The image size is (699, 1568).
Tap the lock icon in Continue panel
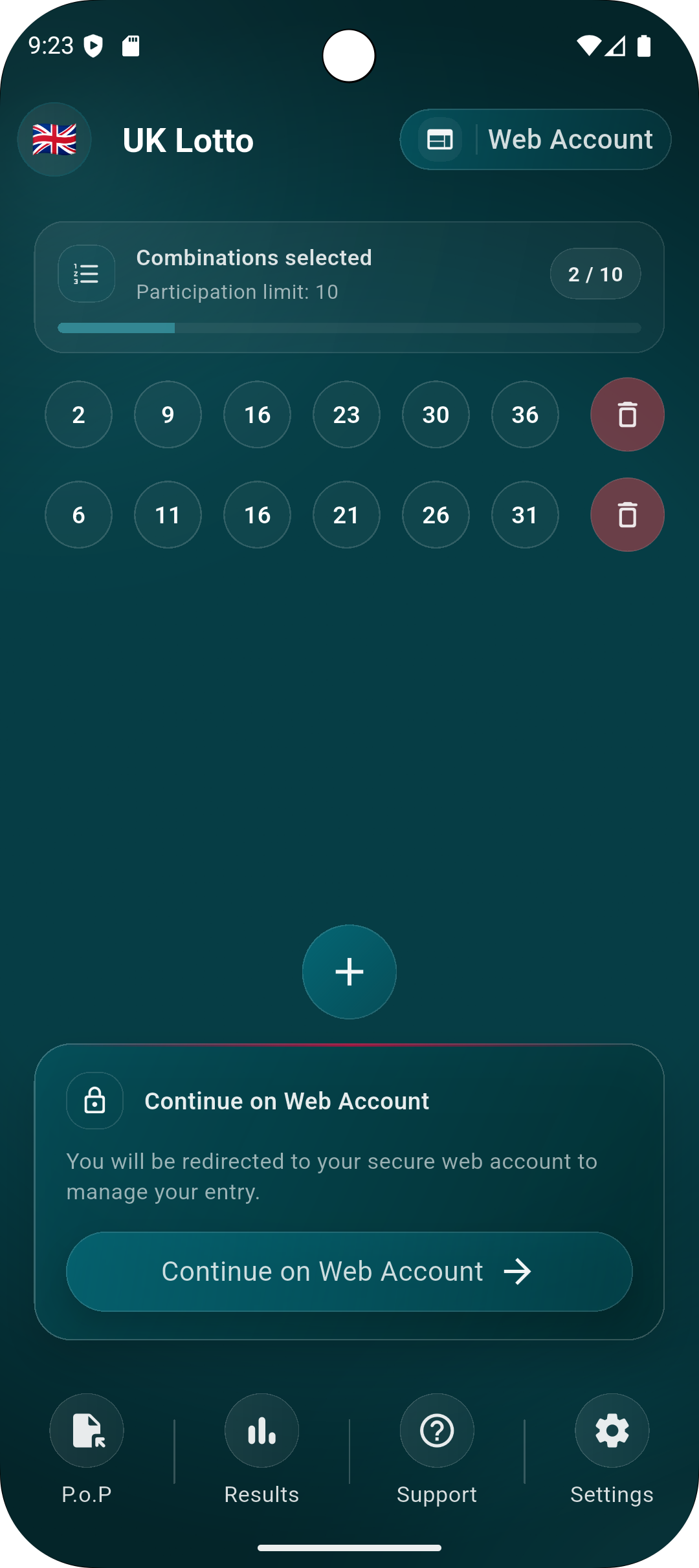coord(94,1100)
